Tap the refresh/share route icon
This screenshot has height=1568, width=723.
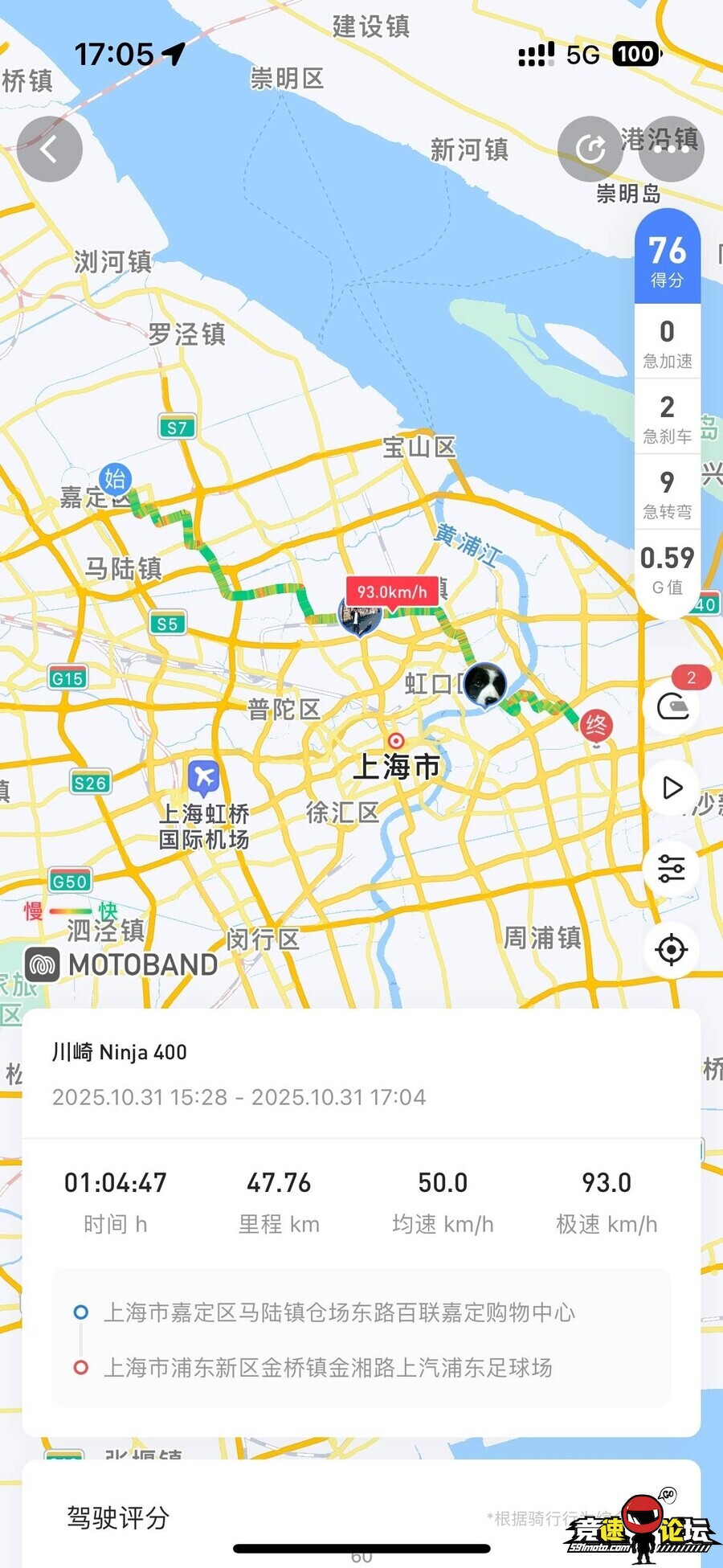point(590,149)
